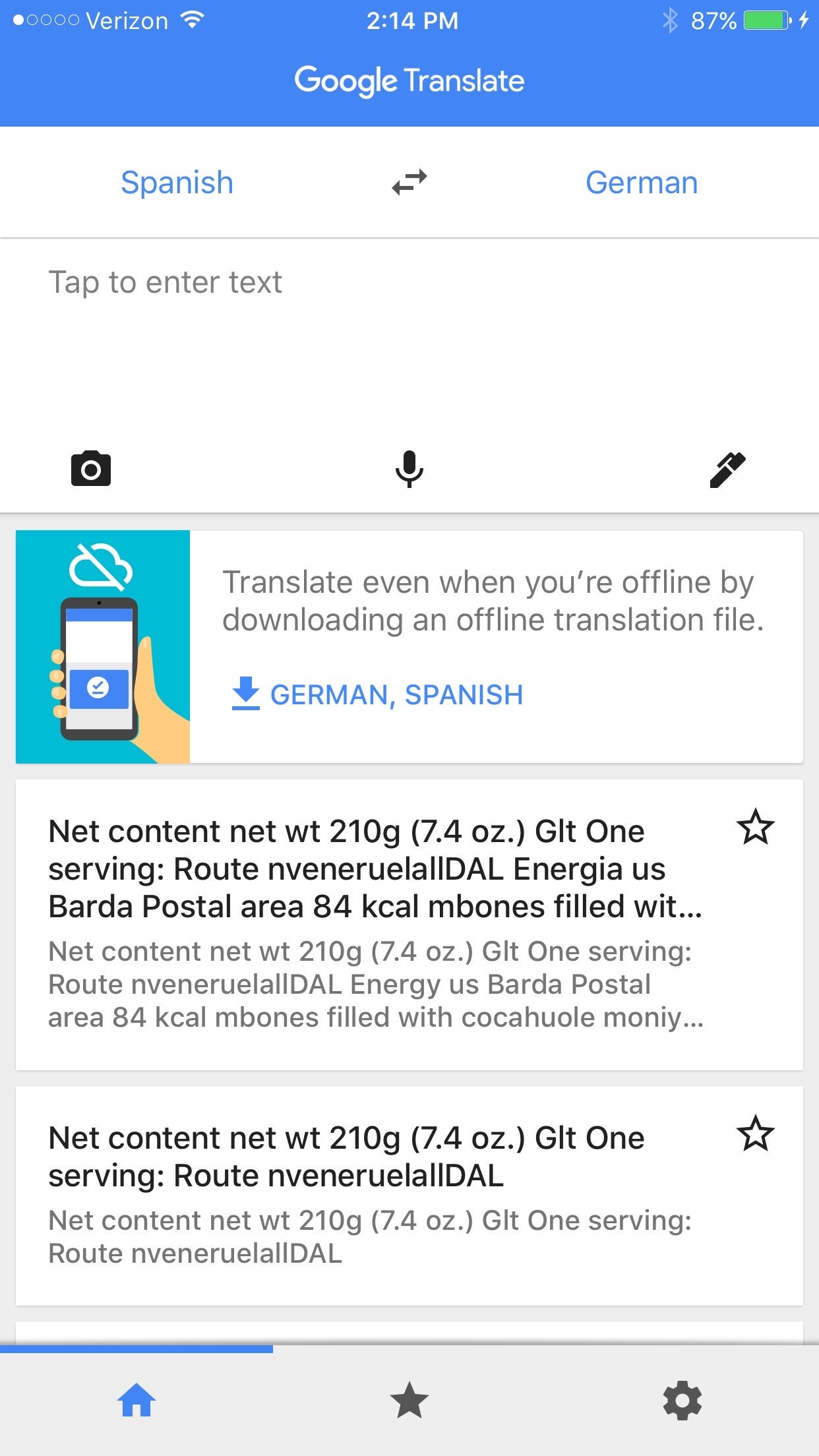Image resolution: width=819 pixels, height=1456 pixels.
Task: Tap the text entry field
Action: click(x=409, y=336)
